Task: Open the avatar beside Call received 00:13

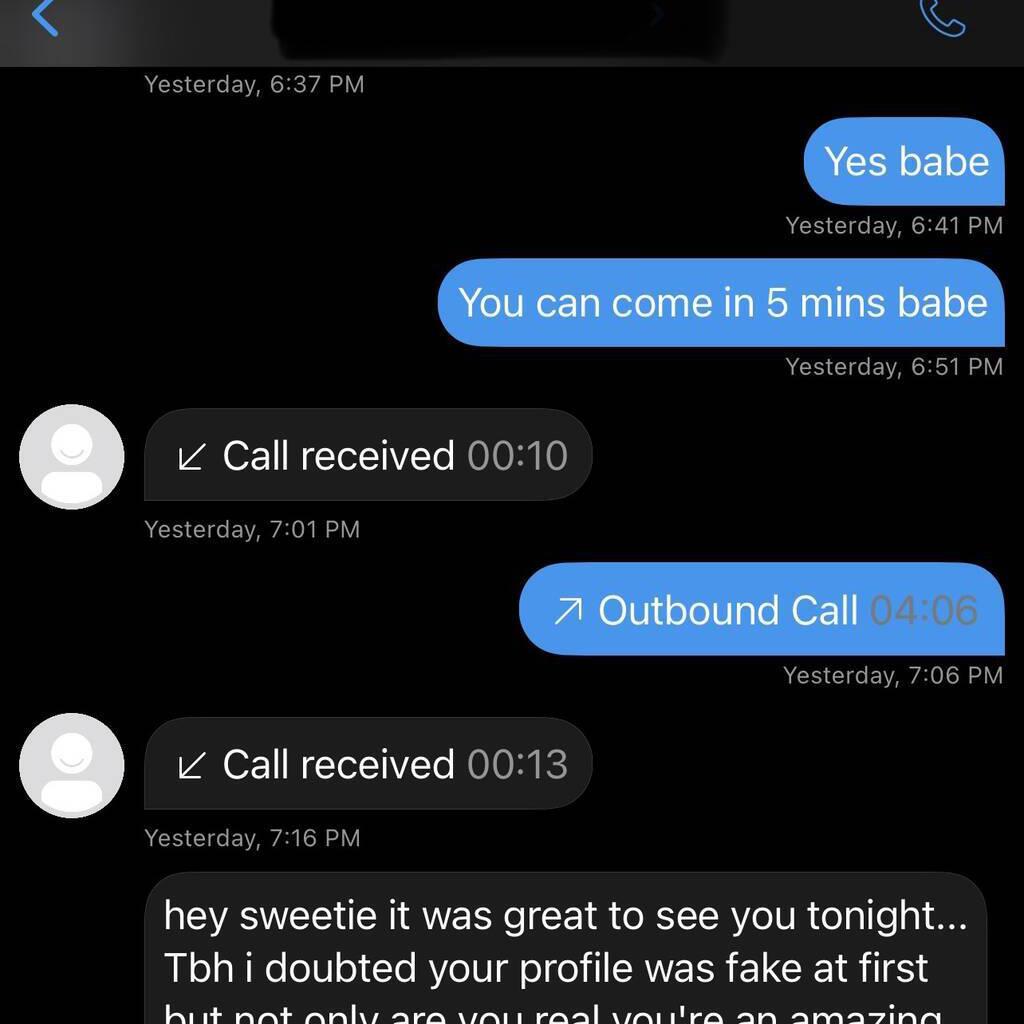Action: click(72, 765)
